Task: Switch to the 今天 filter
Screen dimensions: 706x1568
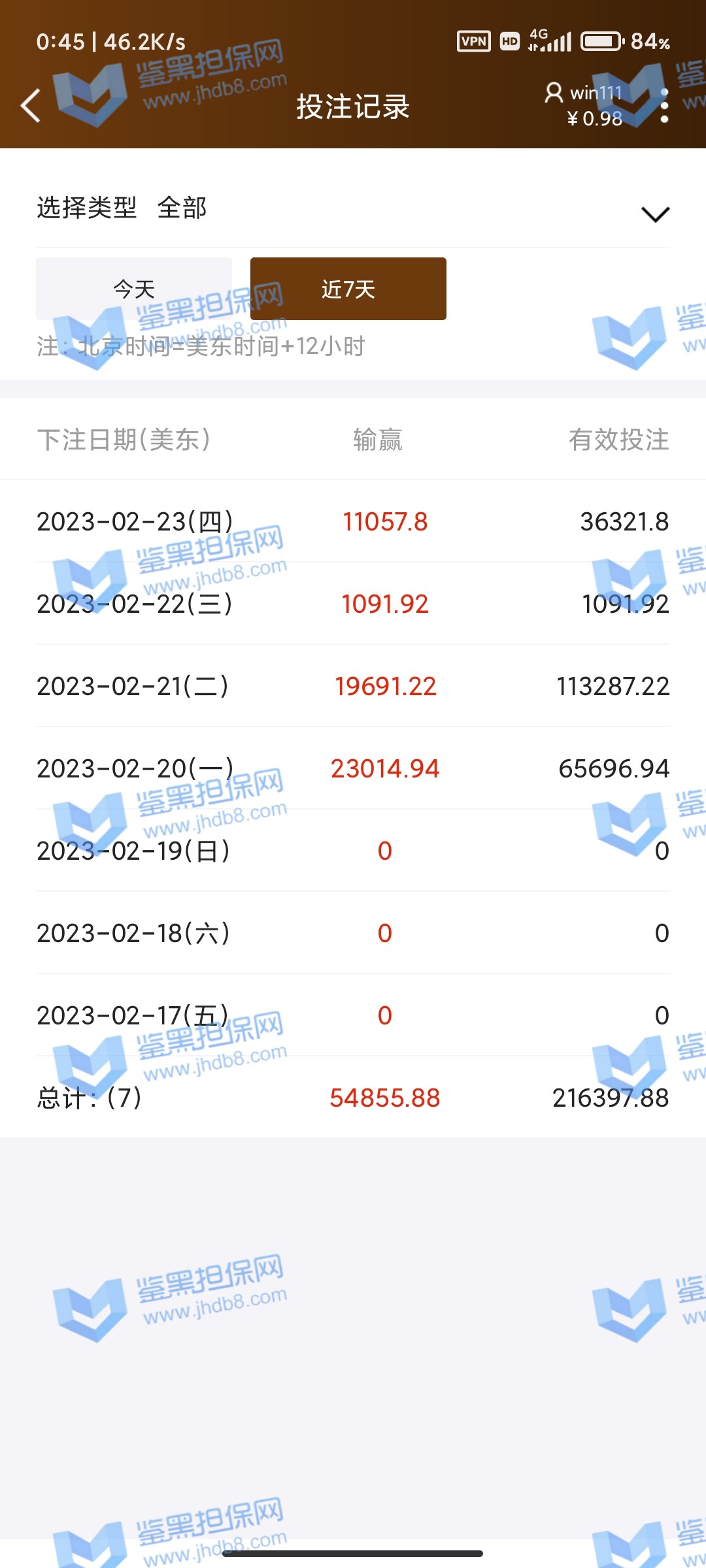Action: pyautogui.click(x=134, y=289)
